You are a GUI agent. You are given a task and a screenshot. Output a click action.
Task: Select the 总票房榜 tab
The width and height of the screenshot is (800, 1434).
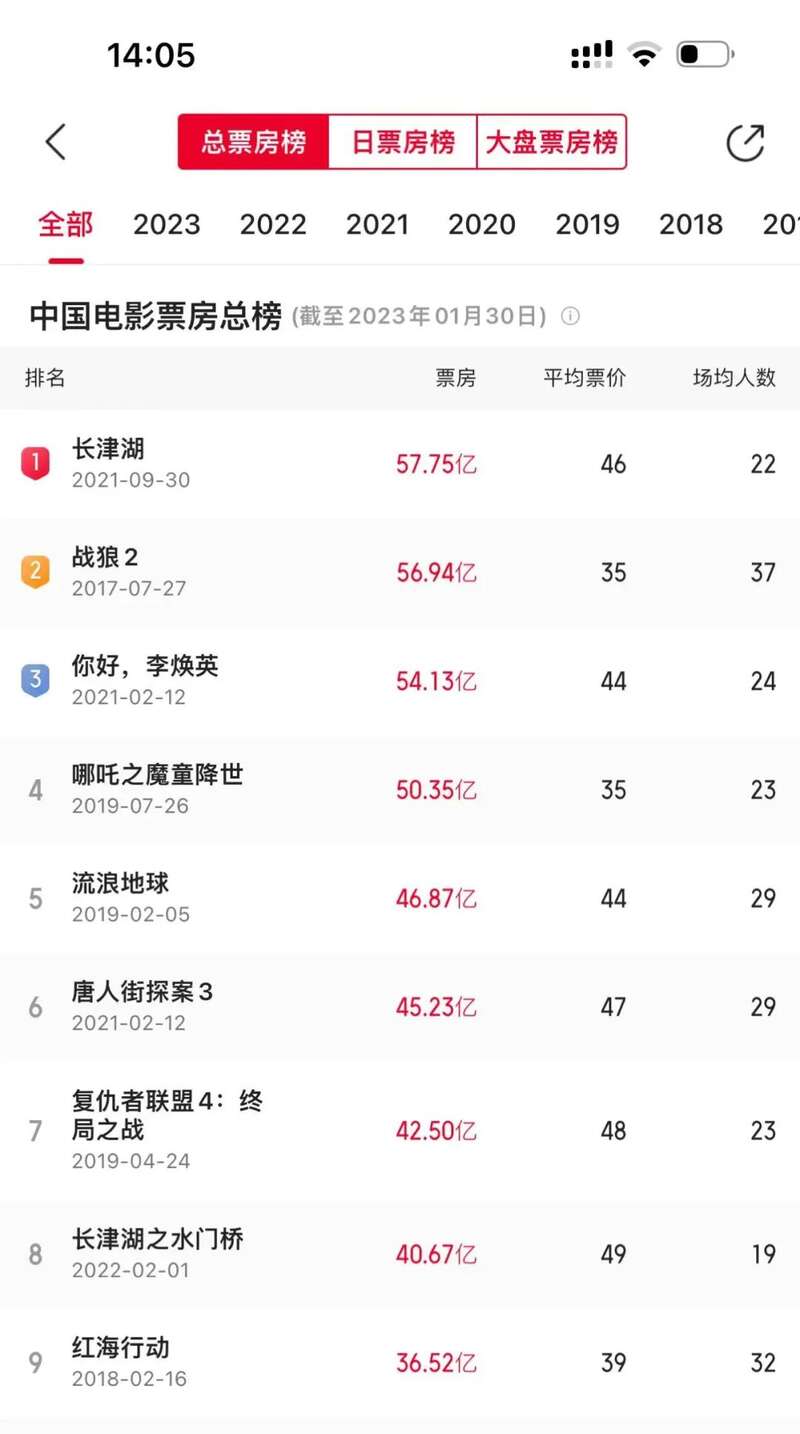tap(253, 142)
